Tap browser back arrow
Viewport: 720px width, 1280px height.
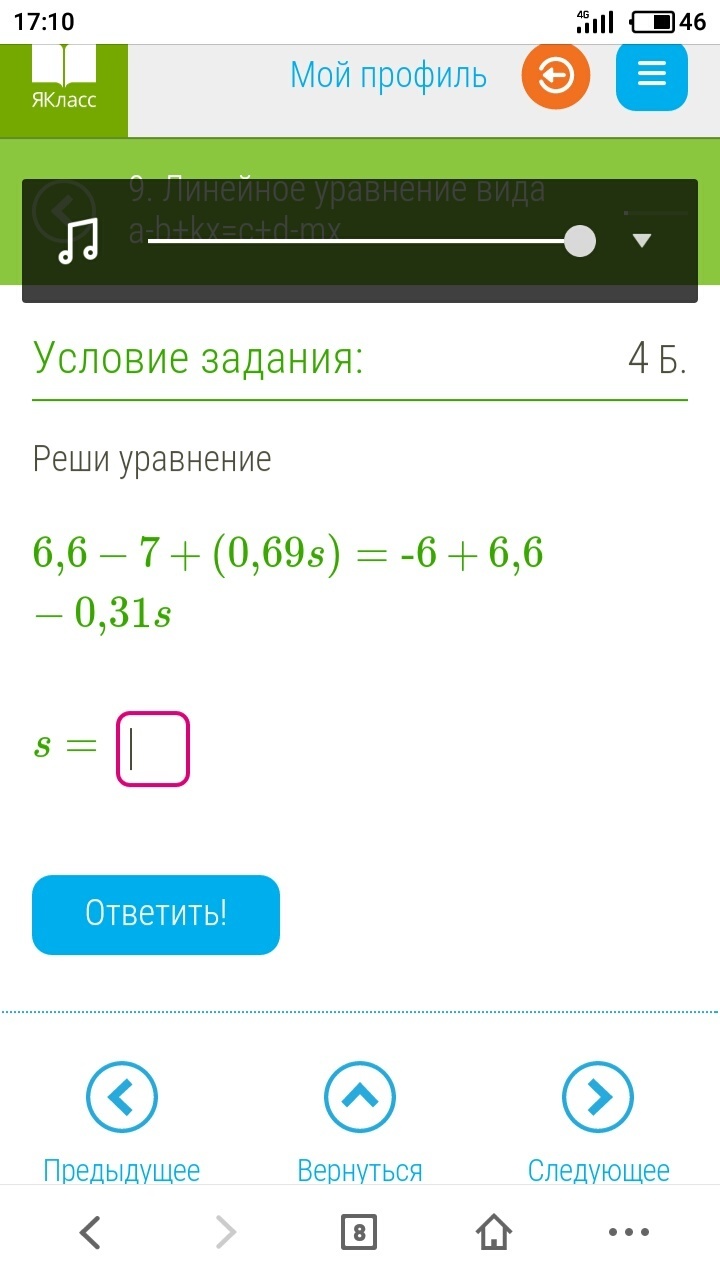pos(90,1232)
